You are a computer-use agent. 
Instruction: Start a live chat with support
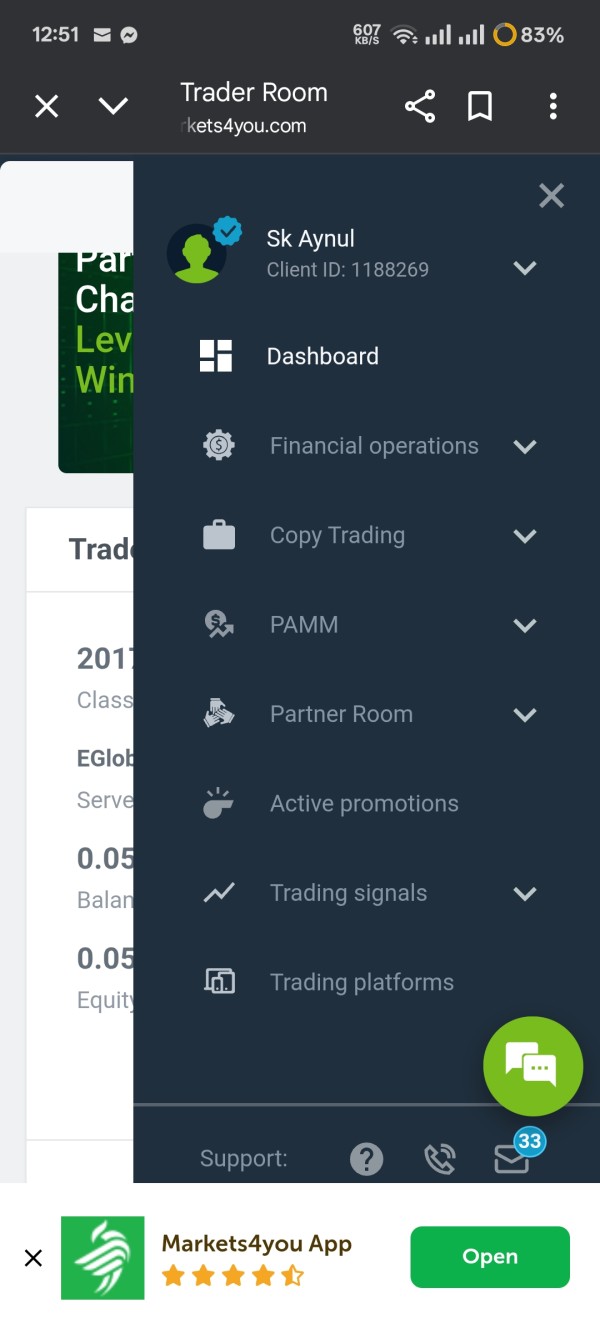click(x=533, y=1066)
